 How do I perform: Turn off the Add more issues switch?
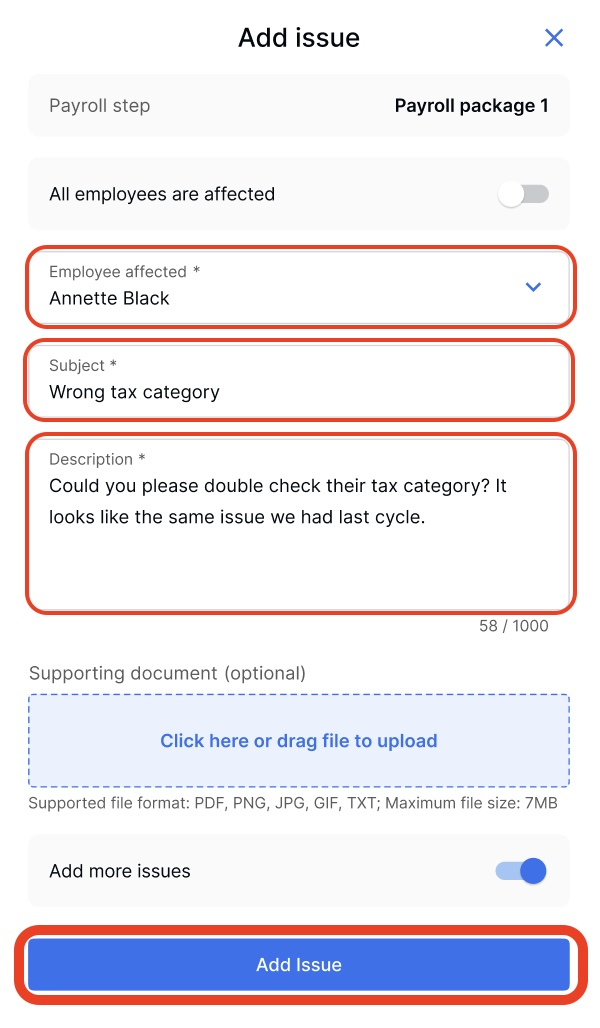tap(521, 871)
